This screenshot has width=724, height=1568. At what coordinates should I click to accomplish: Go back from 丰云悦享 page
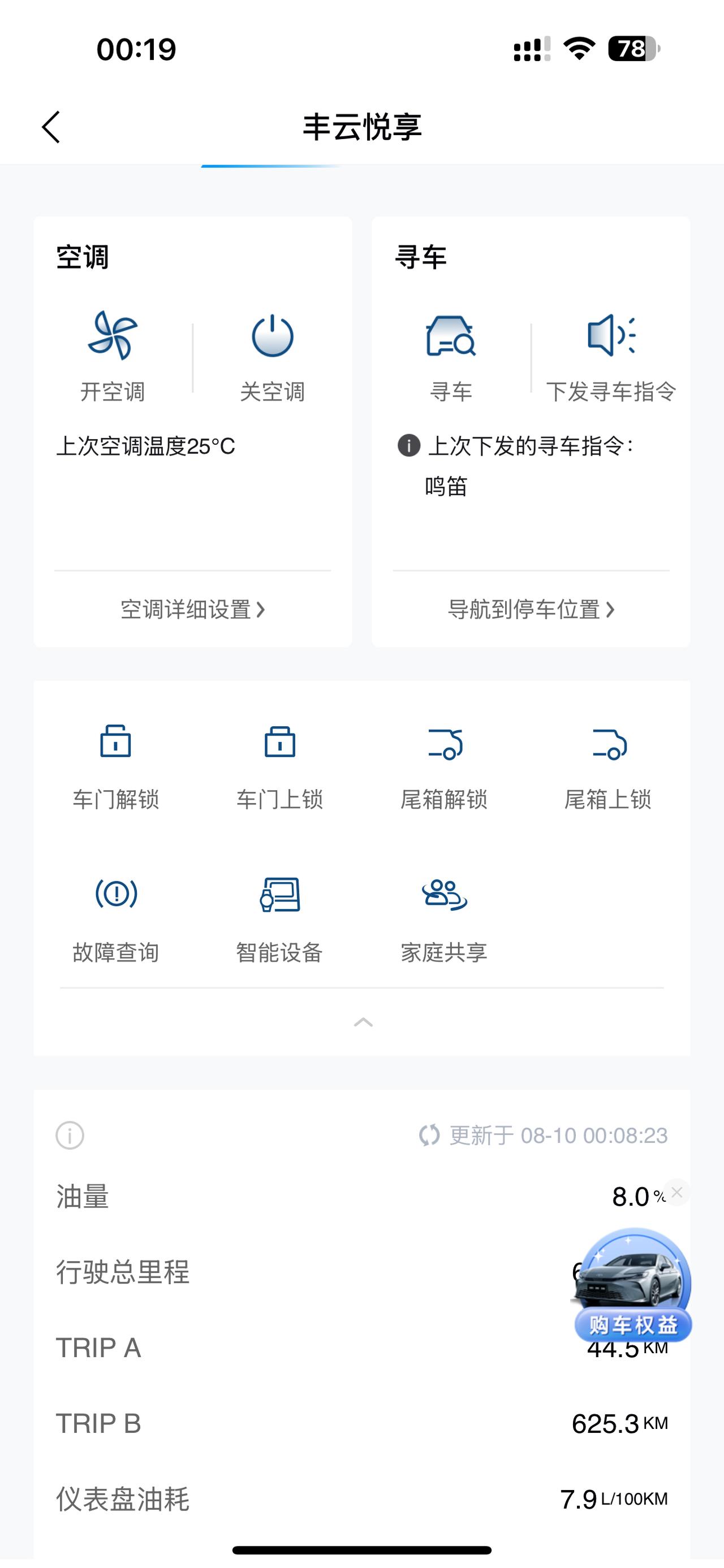tap(51, 127)
